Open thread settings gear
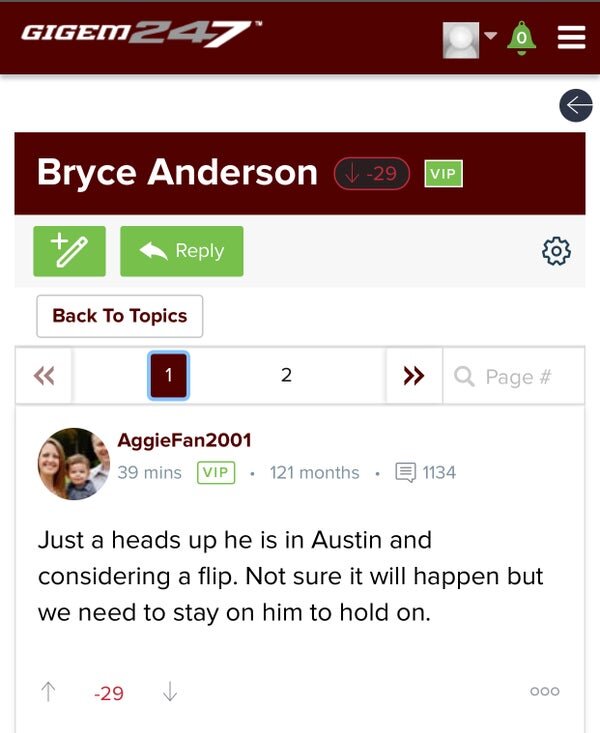The image size is (600, 733). 556,251
